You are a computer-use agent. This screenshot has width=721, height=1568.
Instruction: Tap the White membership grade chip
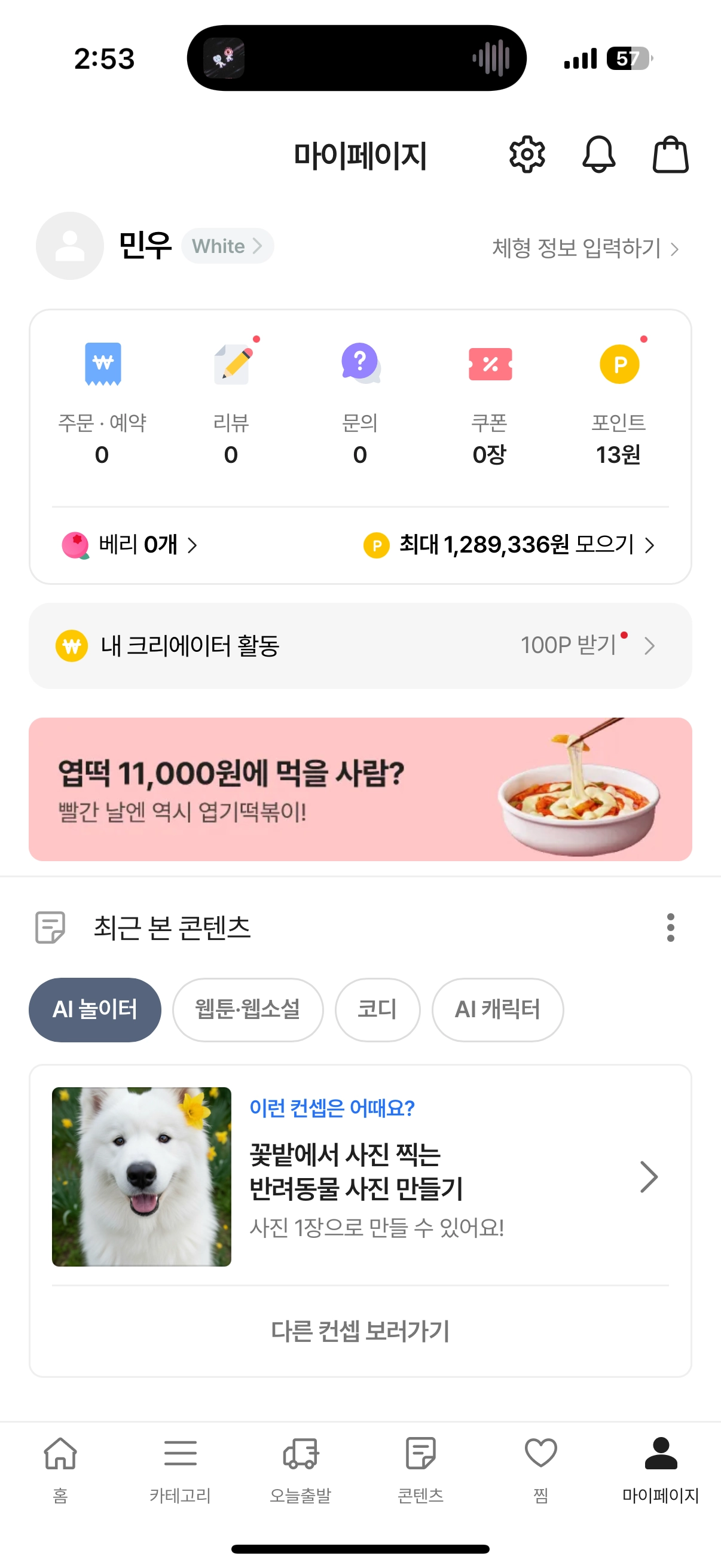pyautogui.click(x=227, y=246)
